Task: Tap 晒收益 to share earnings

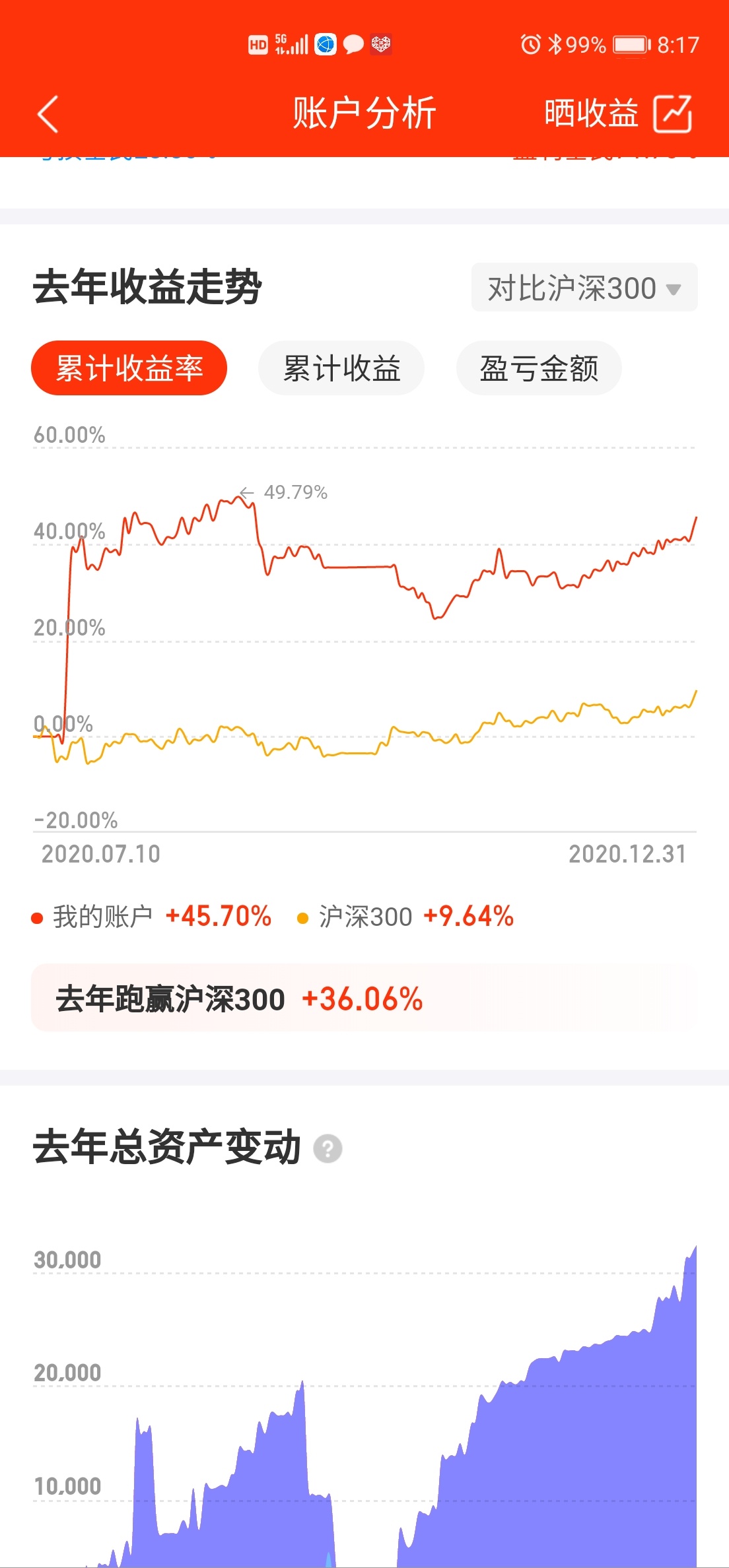Action: [x=618, y=114]
